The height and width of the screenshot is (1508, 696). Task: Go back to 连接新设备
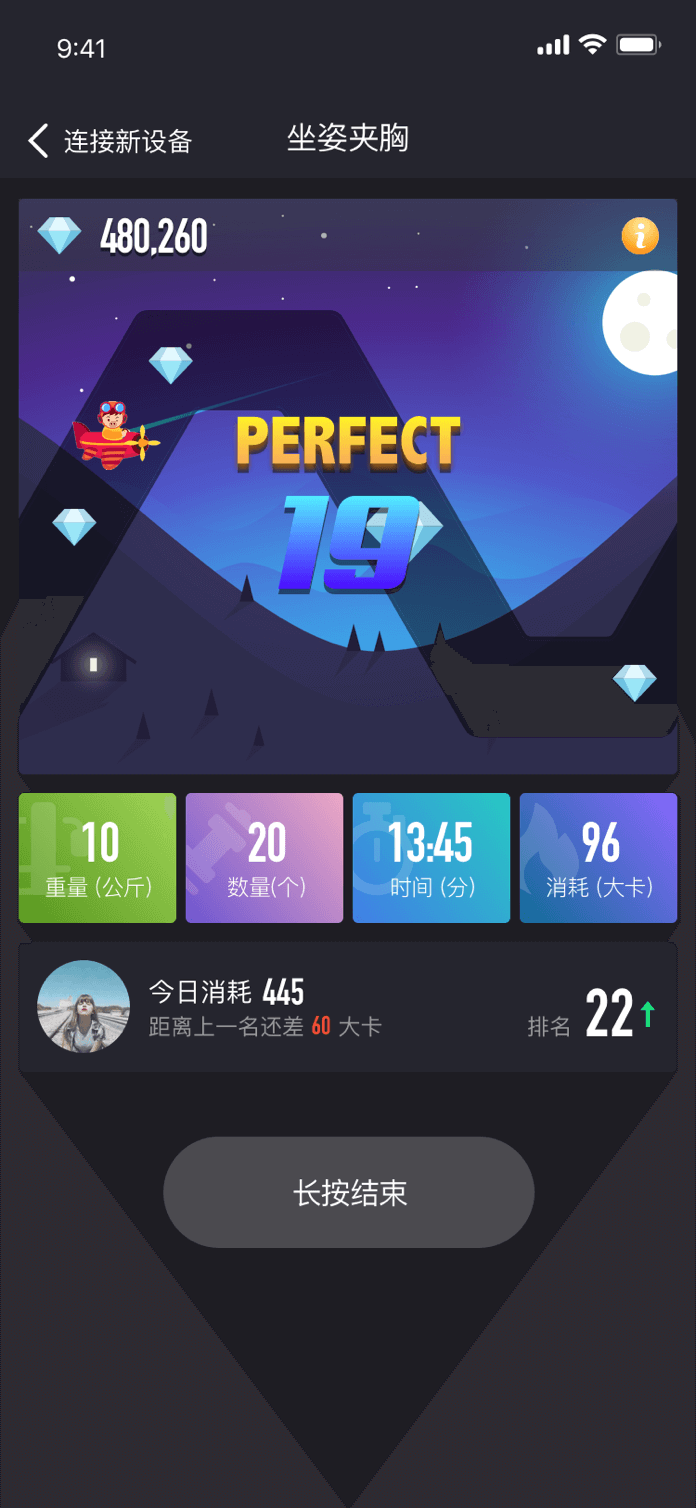(108, 141)
